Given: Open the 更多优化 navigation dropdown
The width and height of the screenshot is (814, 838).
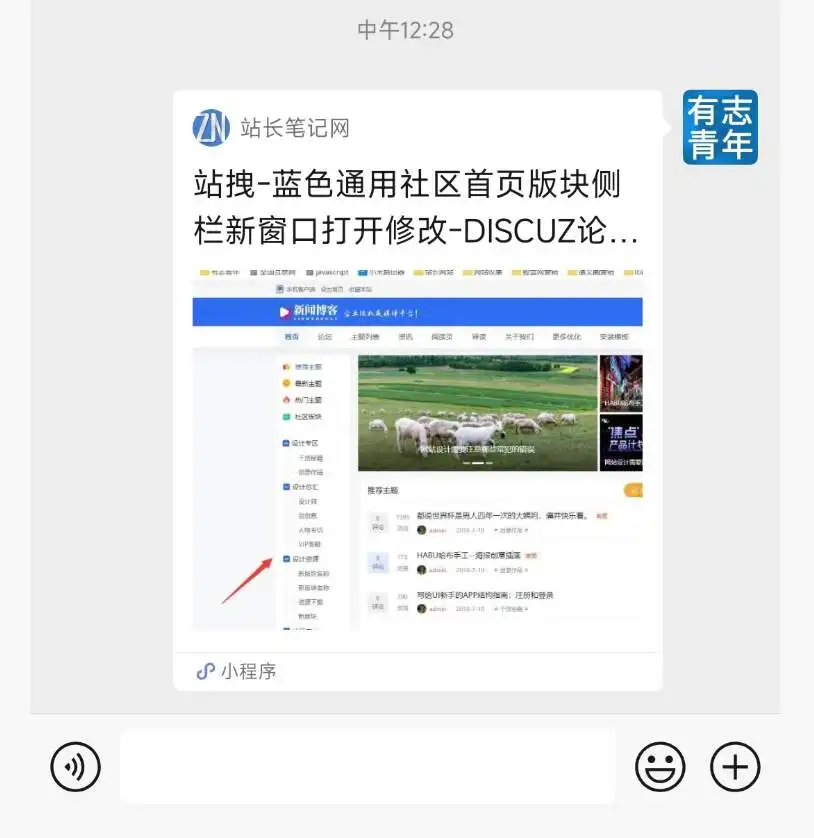Looking at the screenshot, I should (566, 337).
